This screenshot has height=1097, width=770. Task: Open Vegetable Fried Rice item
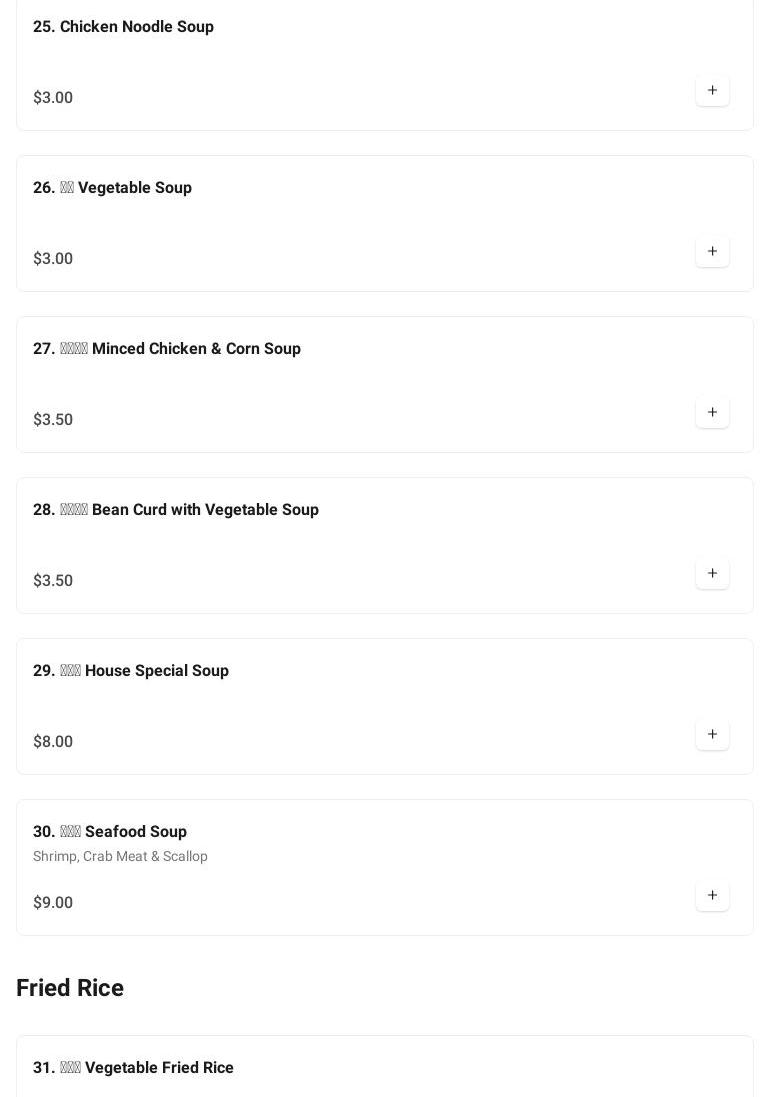(x=133, y=1068)
